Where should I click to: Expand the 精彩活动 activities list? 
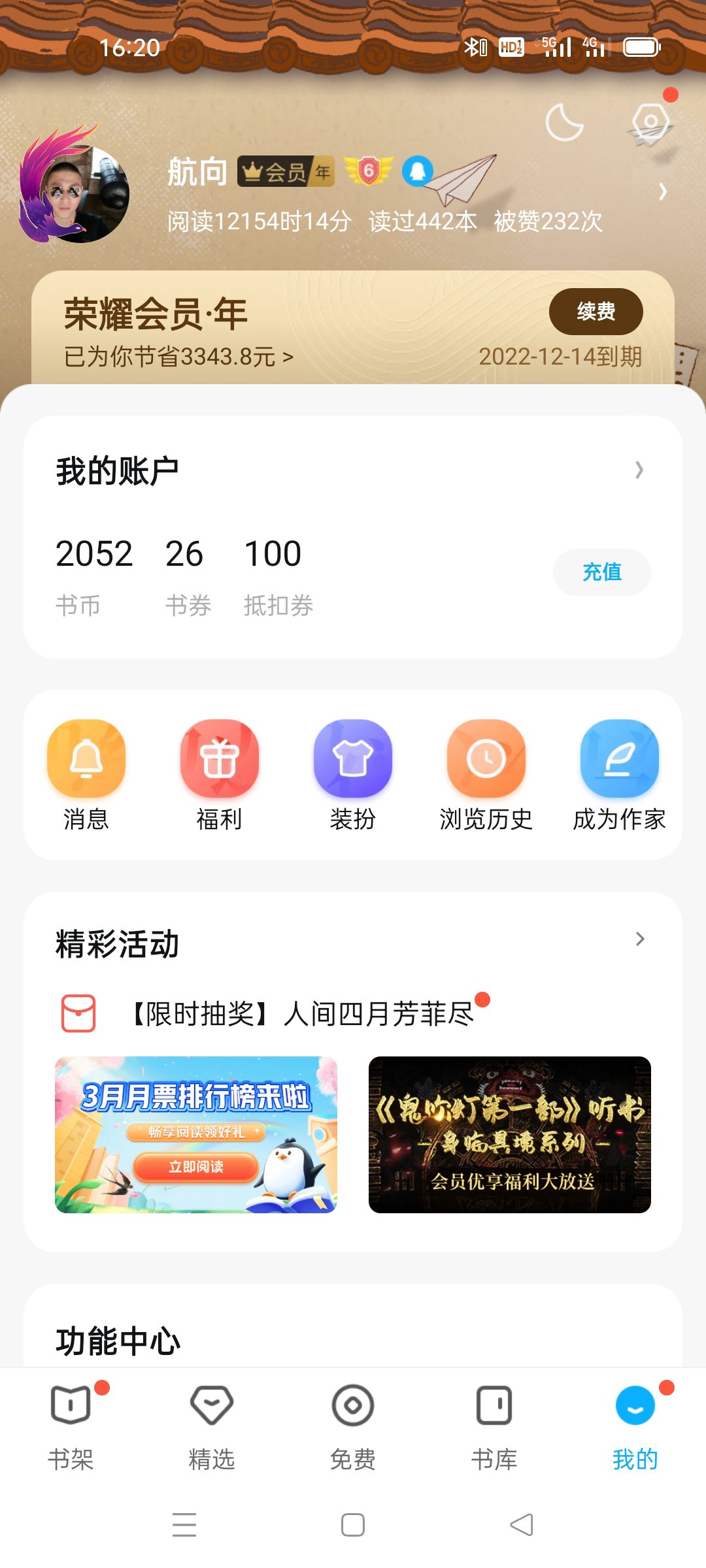[639, 939]
